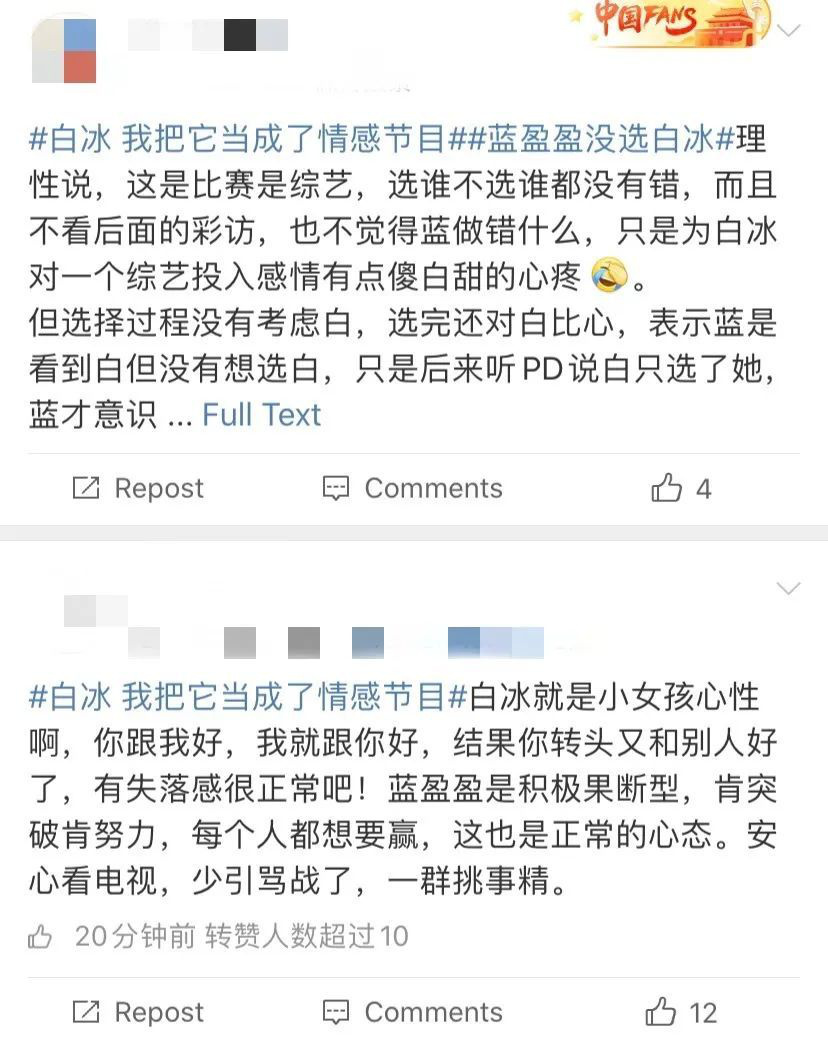Like the post showing 12 likes
The image size is (828, 1043).
click(x=680, y=1012)
